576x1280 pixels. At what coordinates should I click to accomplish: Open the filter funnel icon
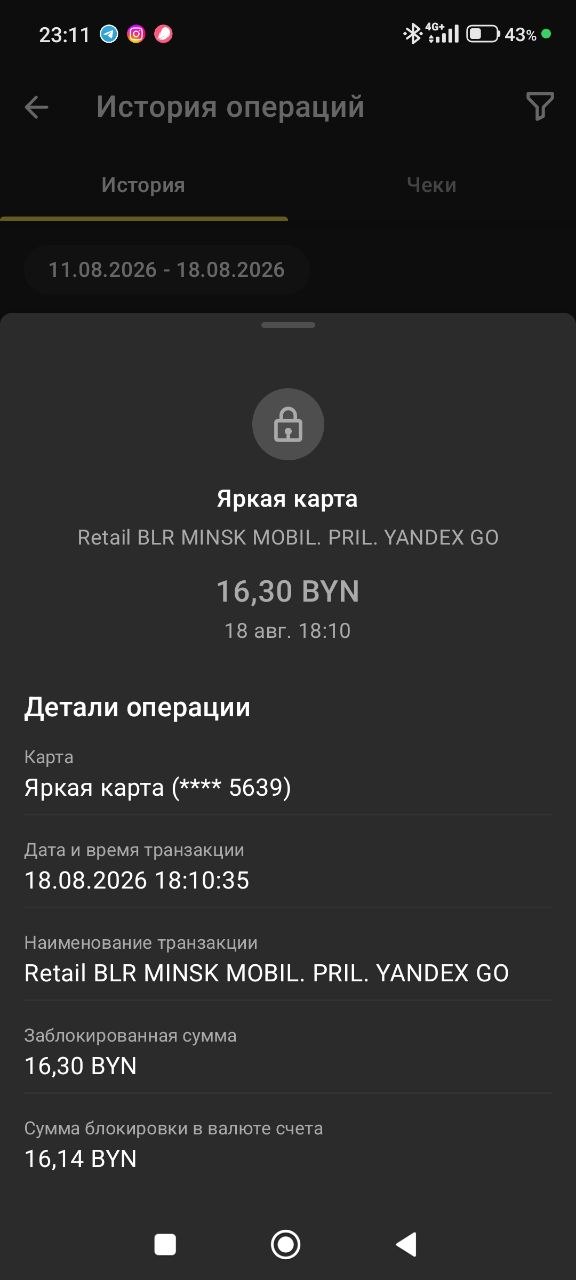coord(539,106)
